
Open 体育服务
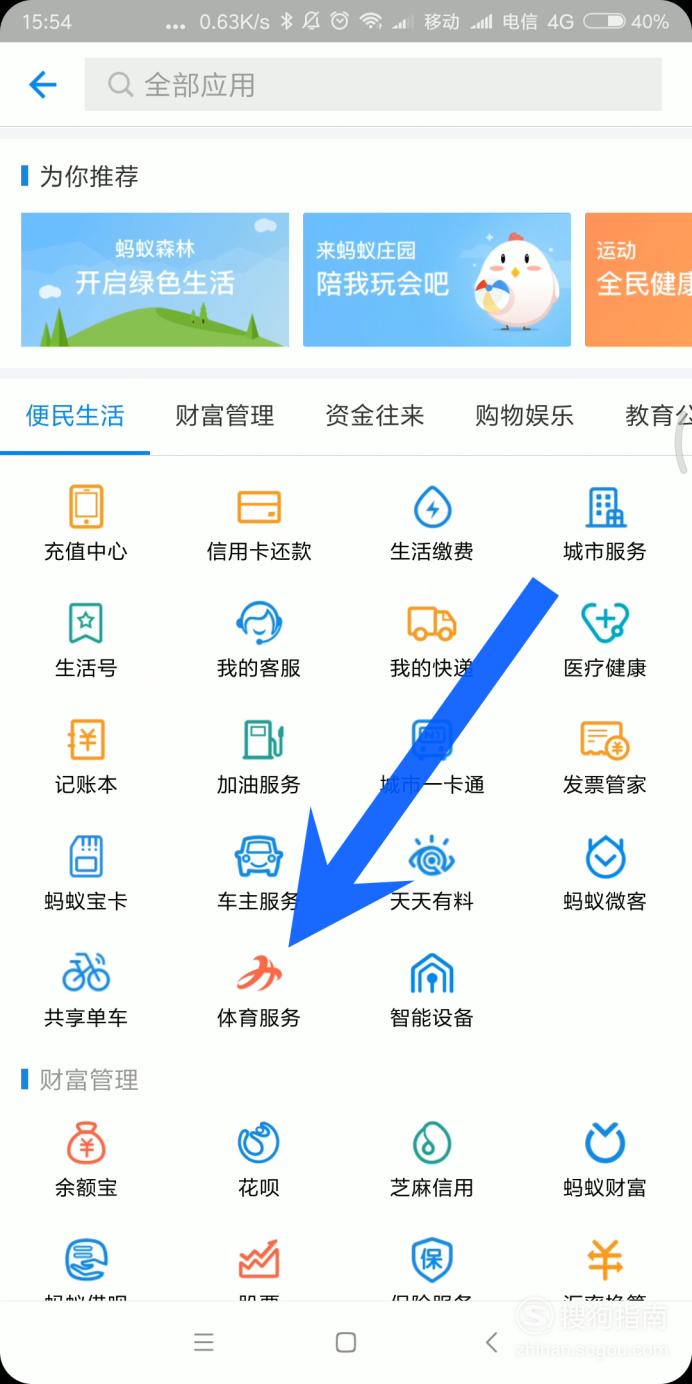(x=259, y=990)
